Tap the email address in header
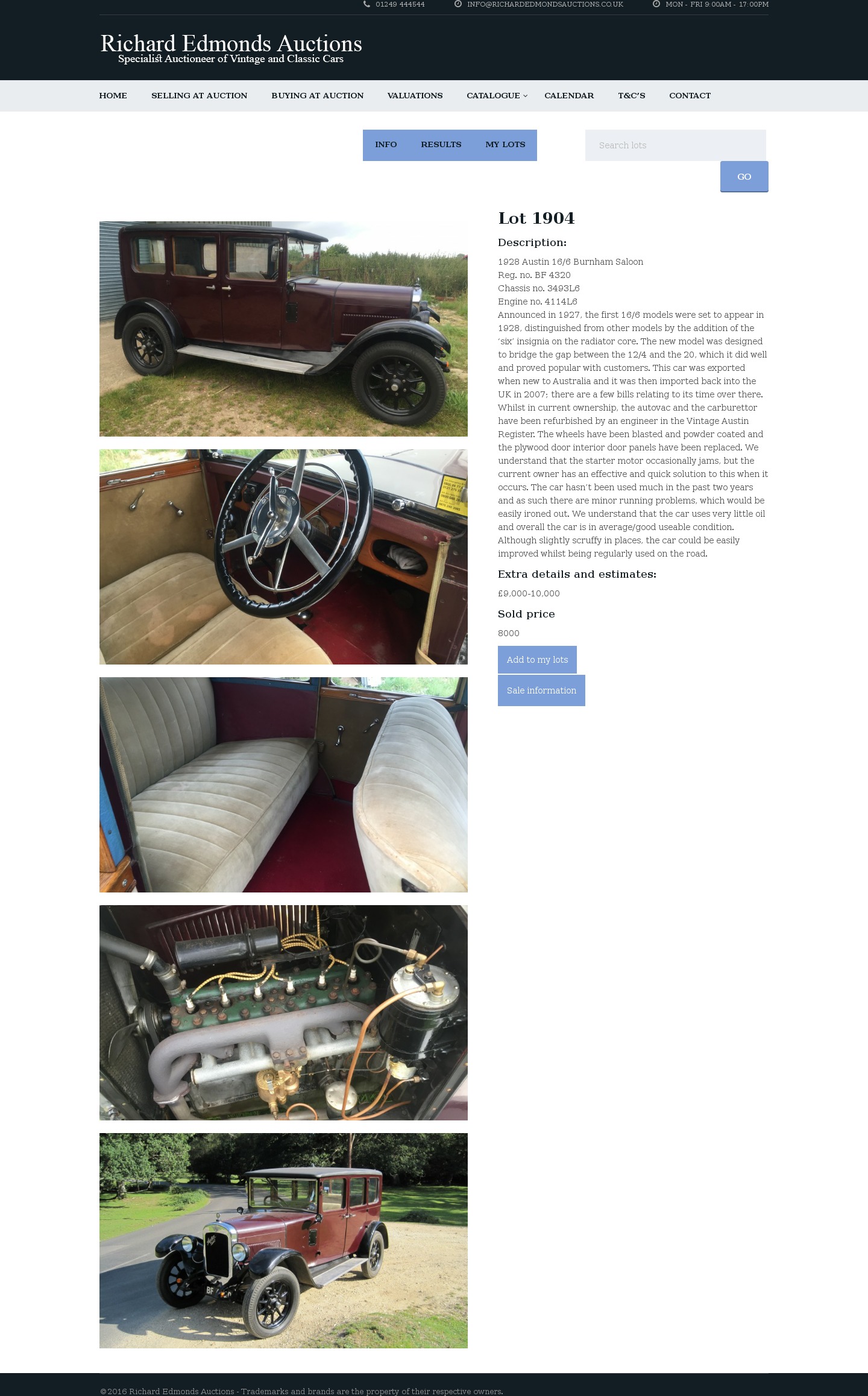The image size is (868, 1396). (x=544, y=4)
